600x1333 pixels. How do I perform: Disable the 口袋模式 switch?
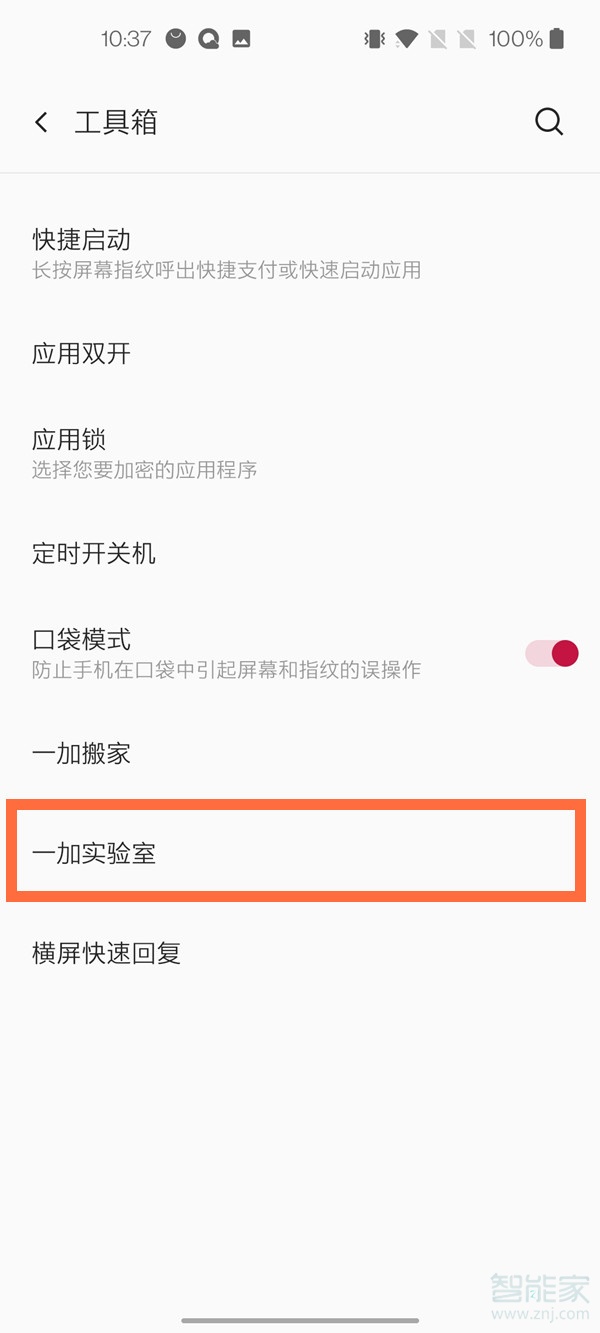click(x=552, y=654)
